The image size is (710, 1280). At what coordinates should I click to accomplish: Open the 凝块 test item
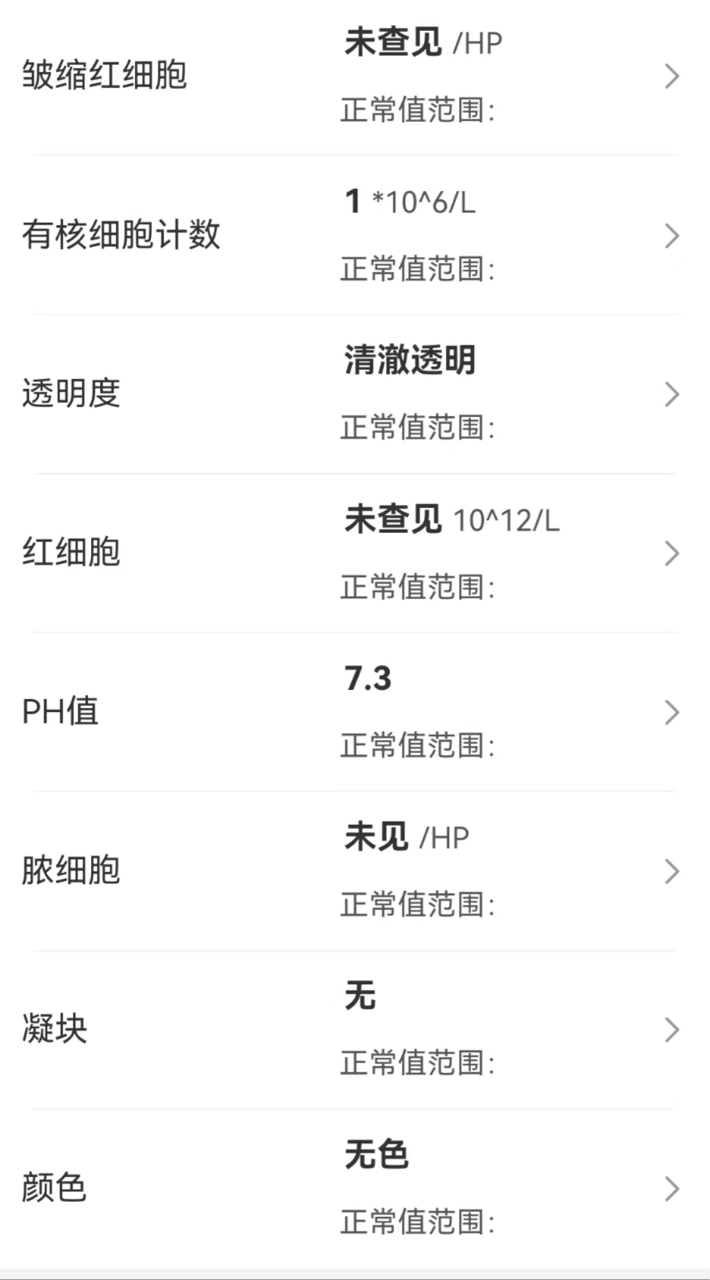coord(355,1030)
